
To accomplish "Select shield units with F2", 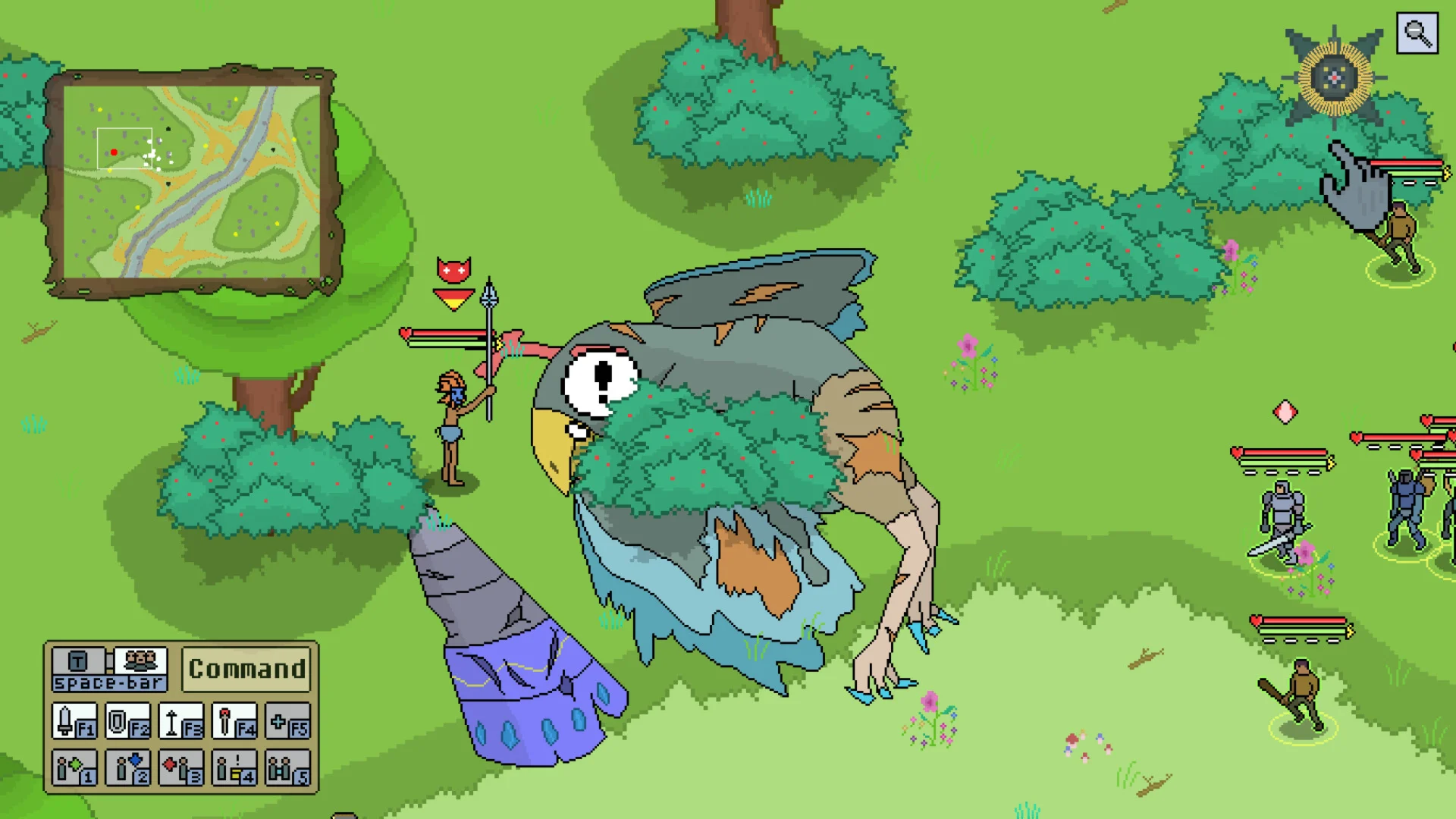I will click(x=127, y=721).
